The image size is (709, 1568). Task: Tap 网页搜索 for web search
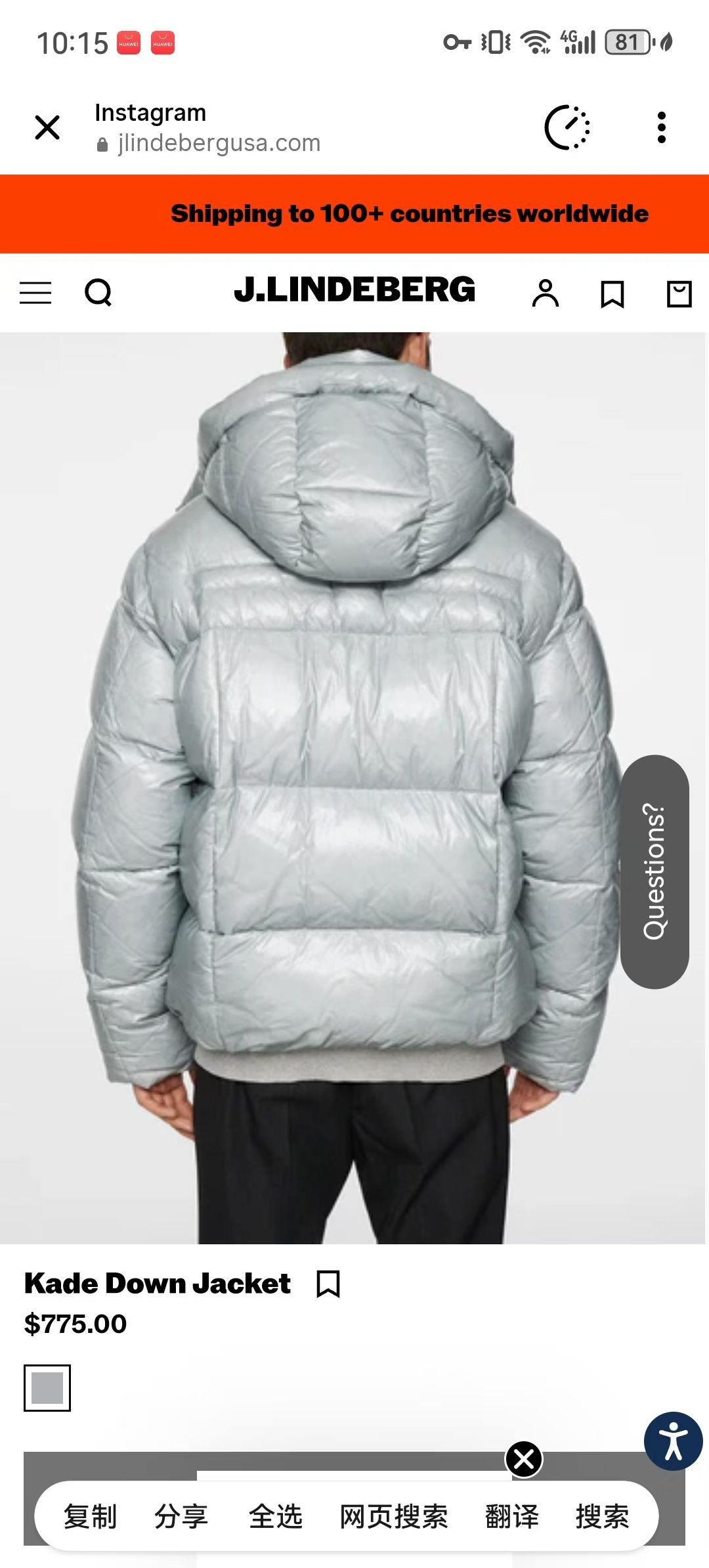pos(393,1517)
